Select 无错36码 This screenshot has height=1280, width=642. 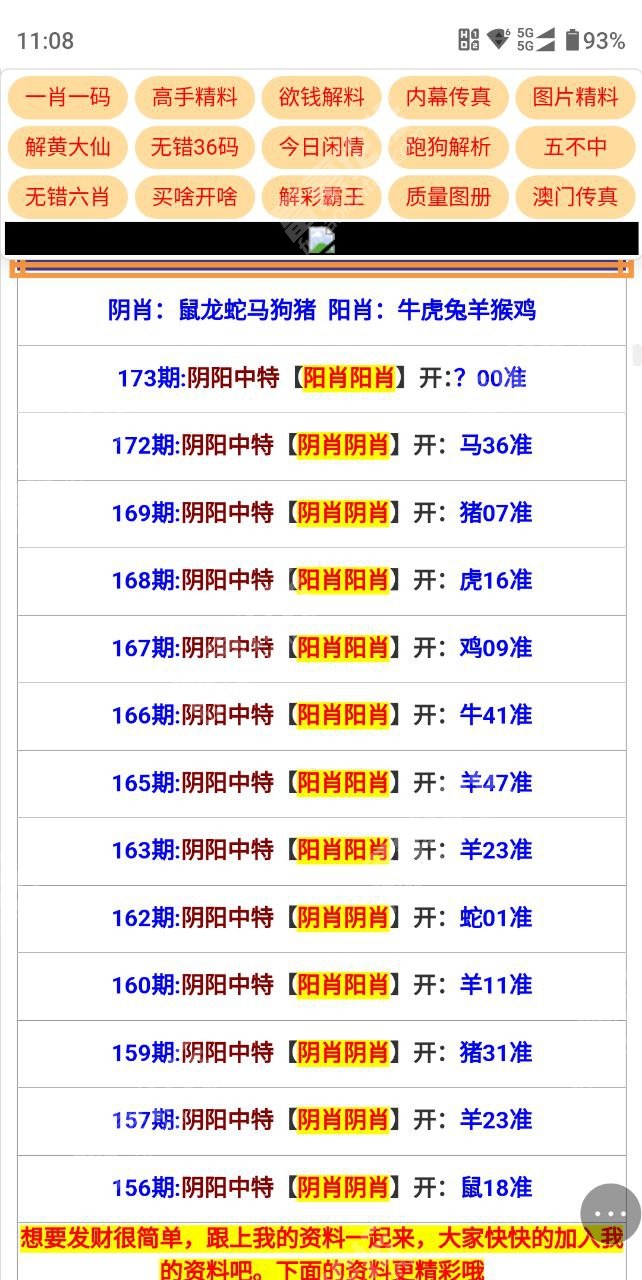[194, 147]
